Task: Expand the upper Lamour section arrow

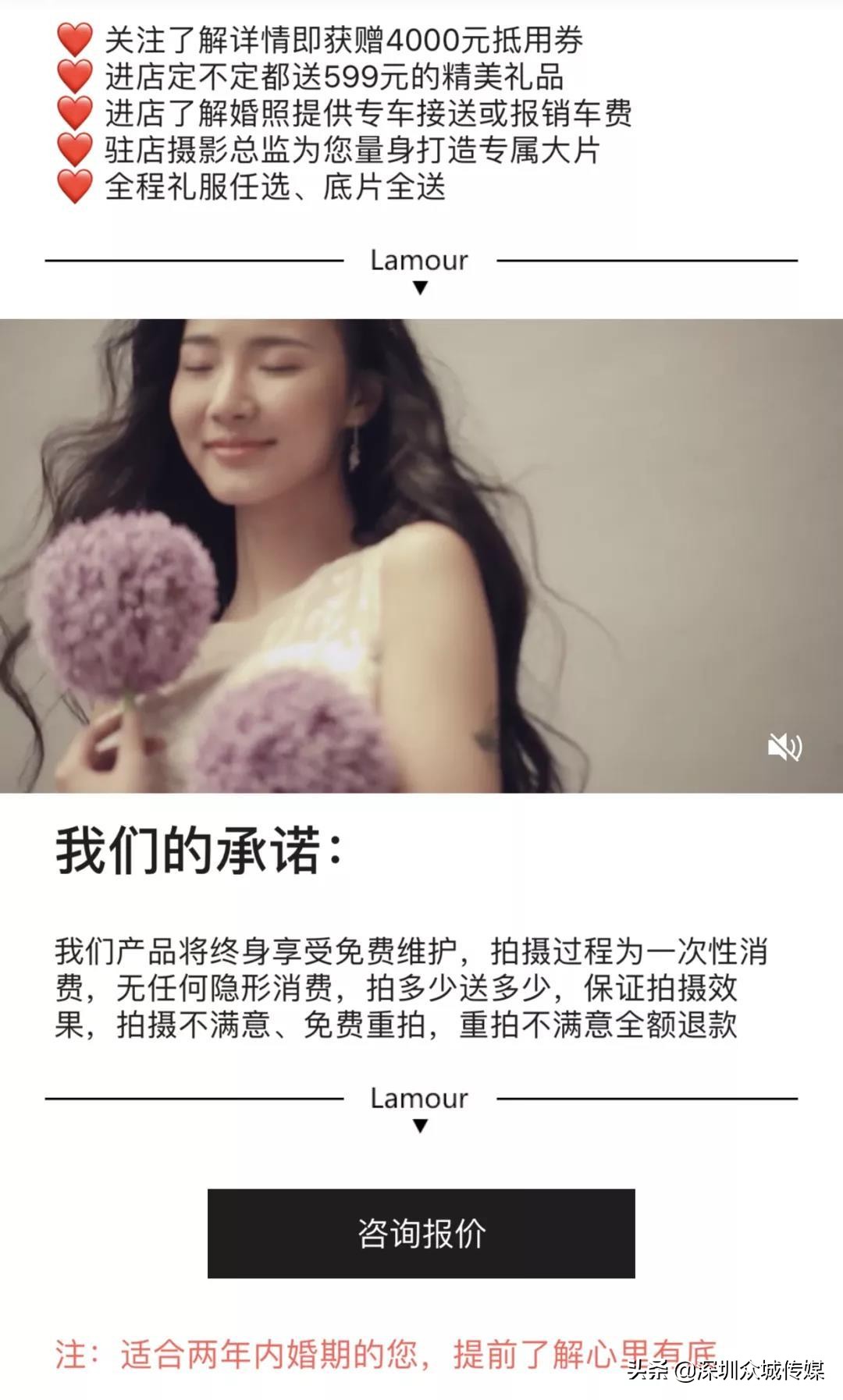Action: (421, 288)
